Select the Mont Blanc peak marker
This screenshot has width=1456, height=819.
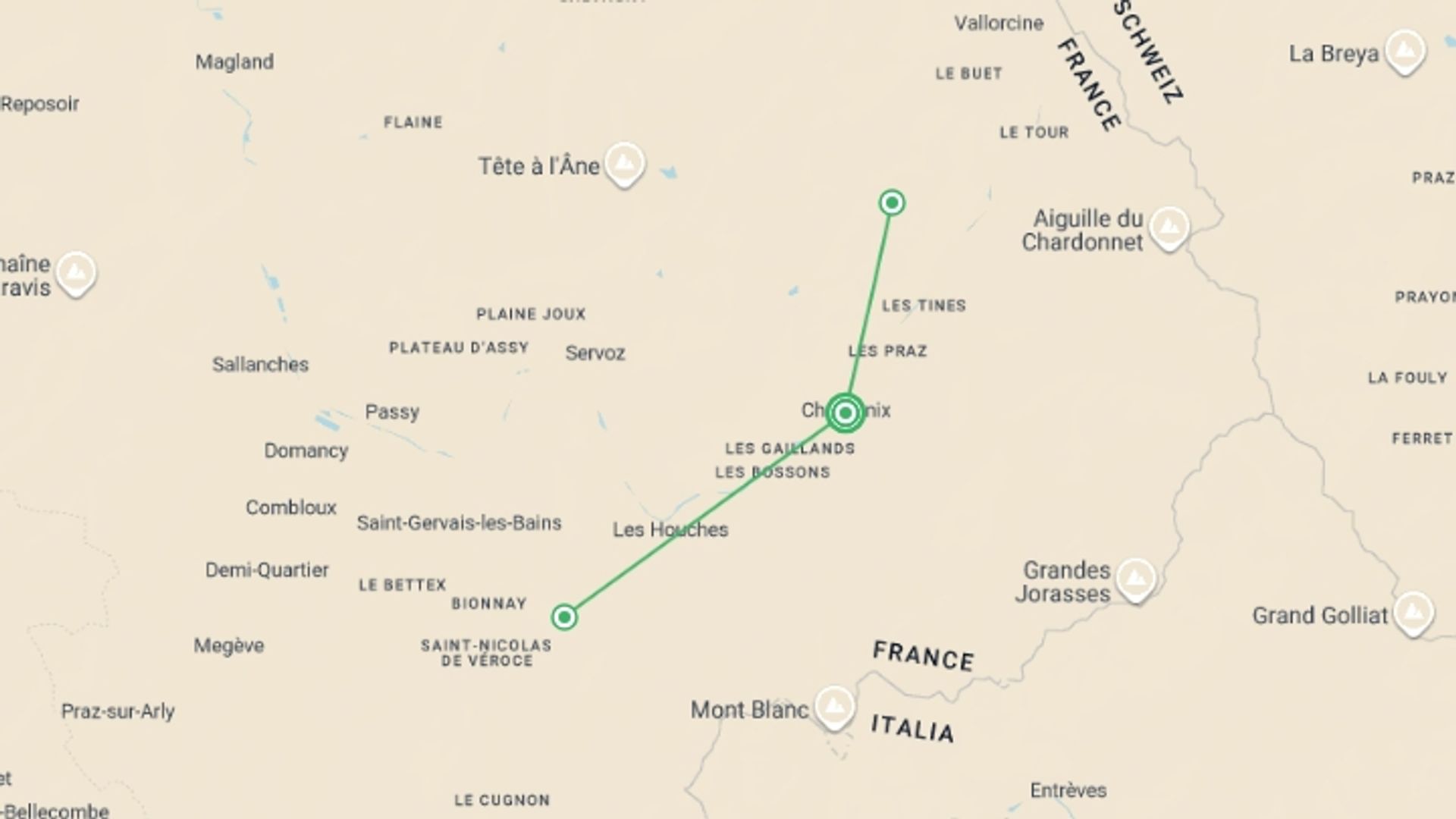click(x=834, y=707)
